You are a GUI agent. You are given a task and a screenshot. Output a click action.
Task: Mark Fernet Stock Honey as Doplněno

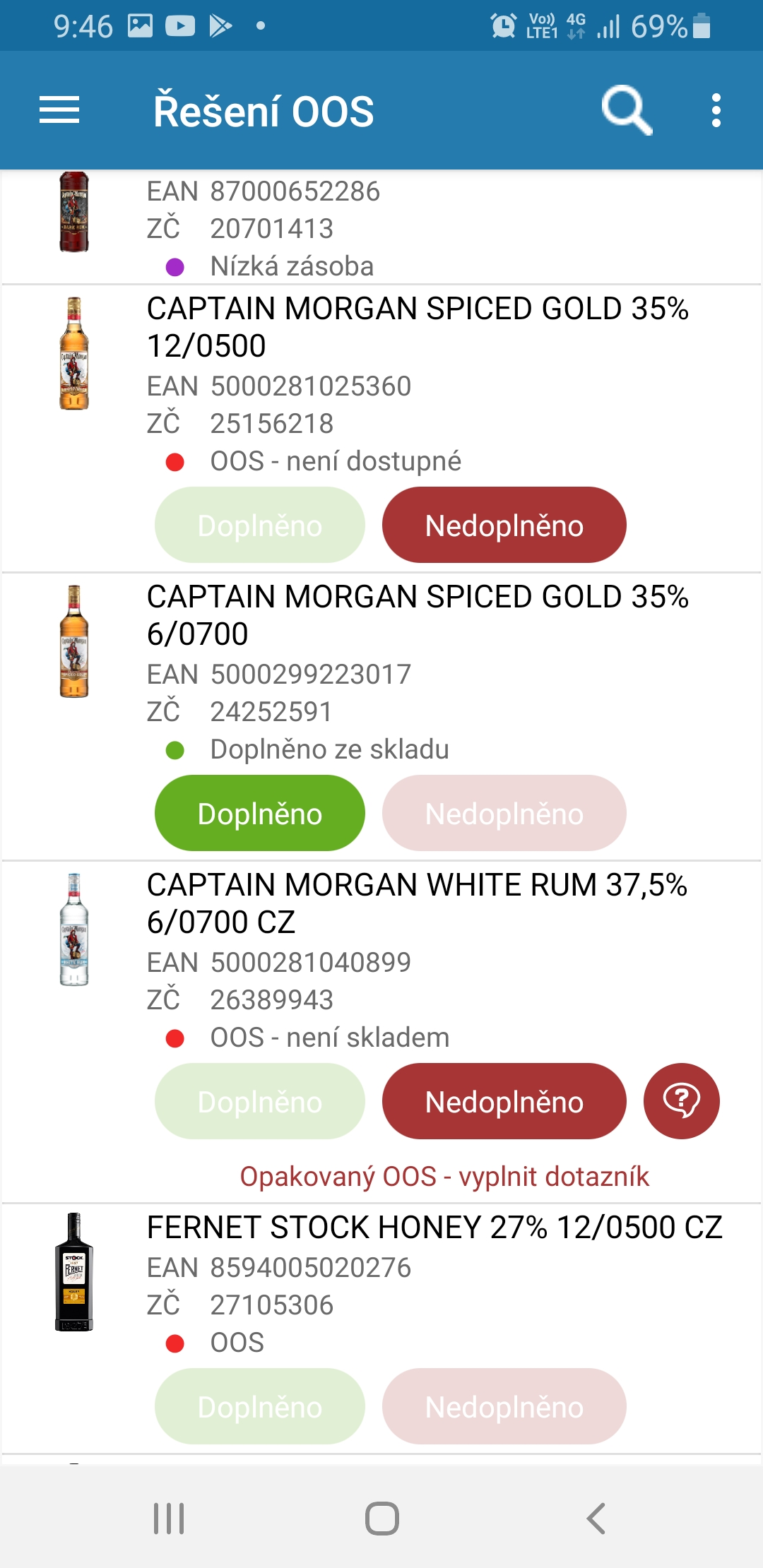260,1407
